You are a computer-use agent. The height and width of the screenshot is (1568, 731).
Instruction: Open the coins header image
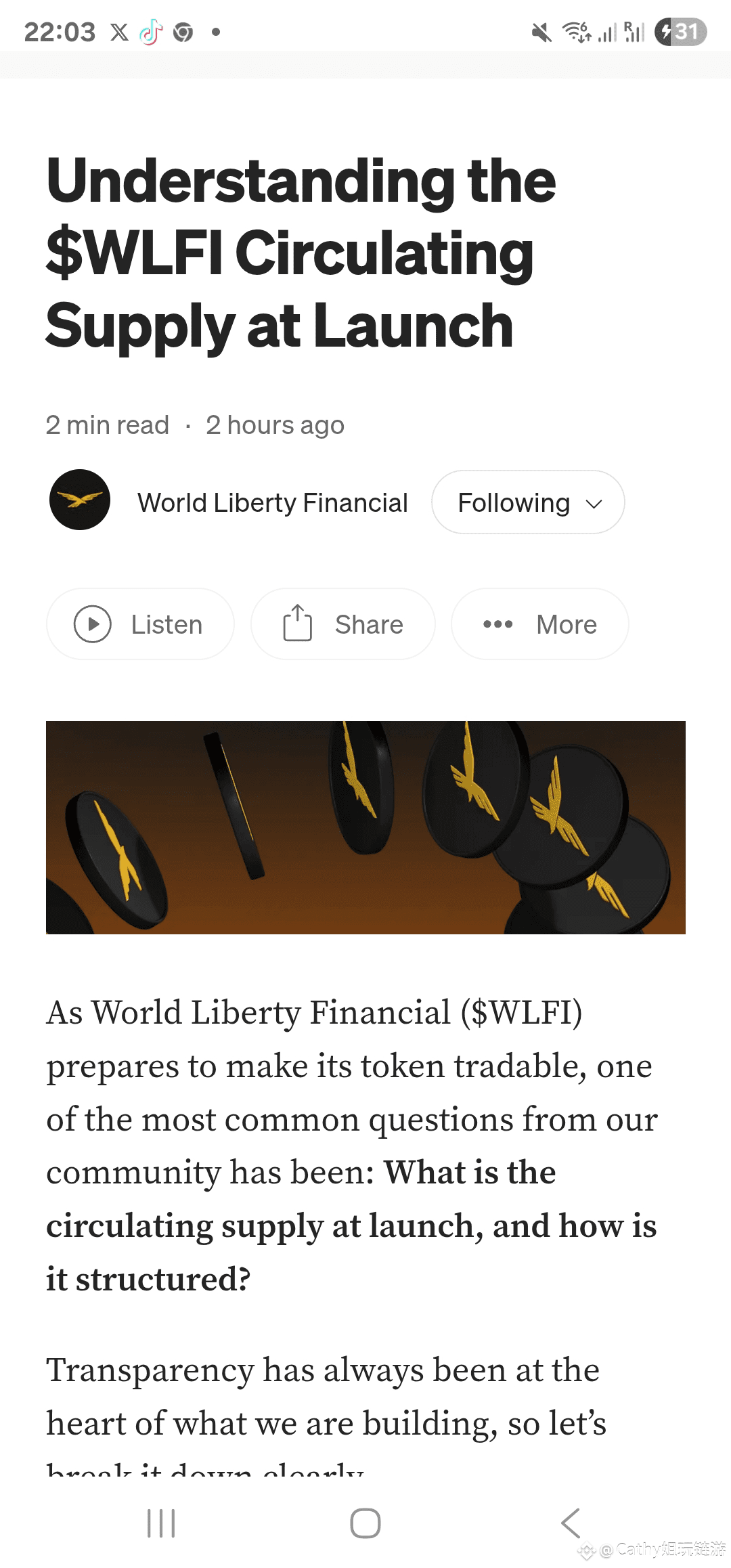point(365,827)
